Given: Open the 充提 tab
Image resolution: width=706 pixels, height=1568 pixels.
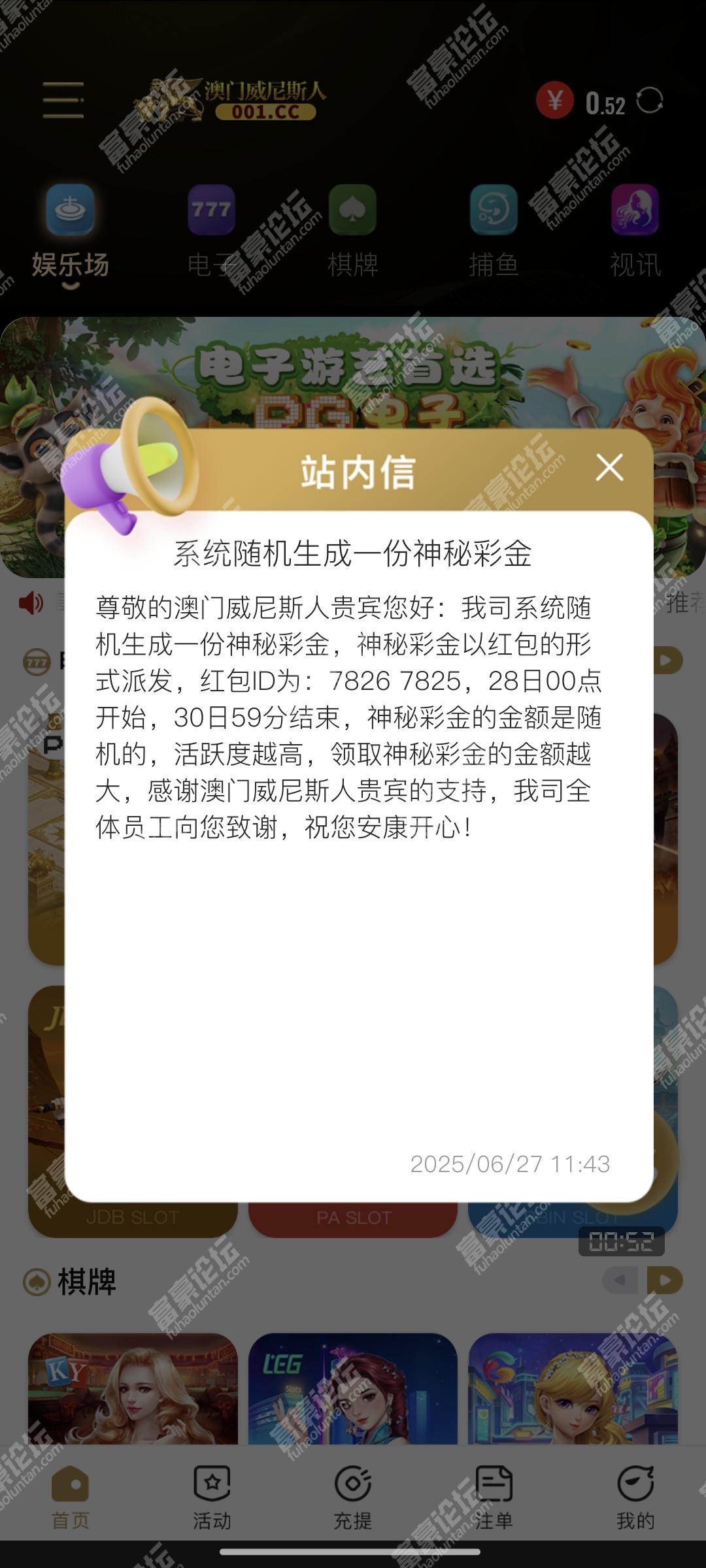Looking at the screenshot, I should (x=353, y=1497).
